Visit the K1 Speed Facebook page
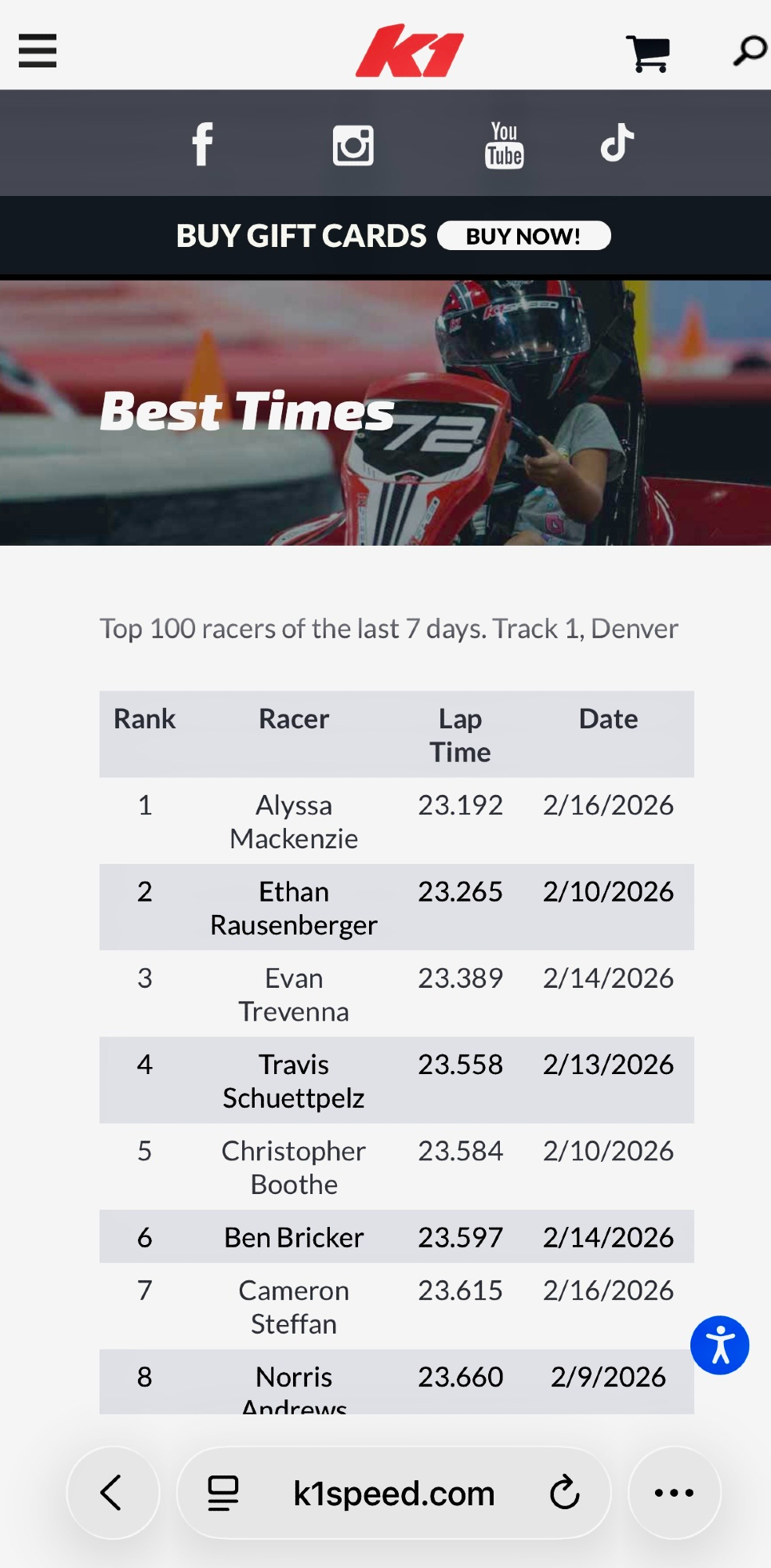Viewport: 771px width, 1568px height. click(x=202, y=144)
